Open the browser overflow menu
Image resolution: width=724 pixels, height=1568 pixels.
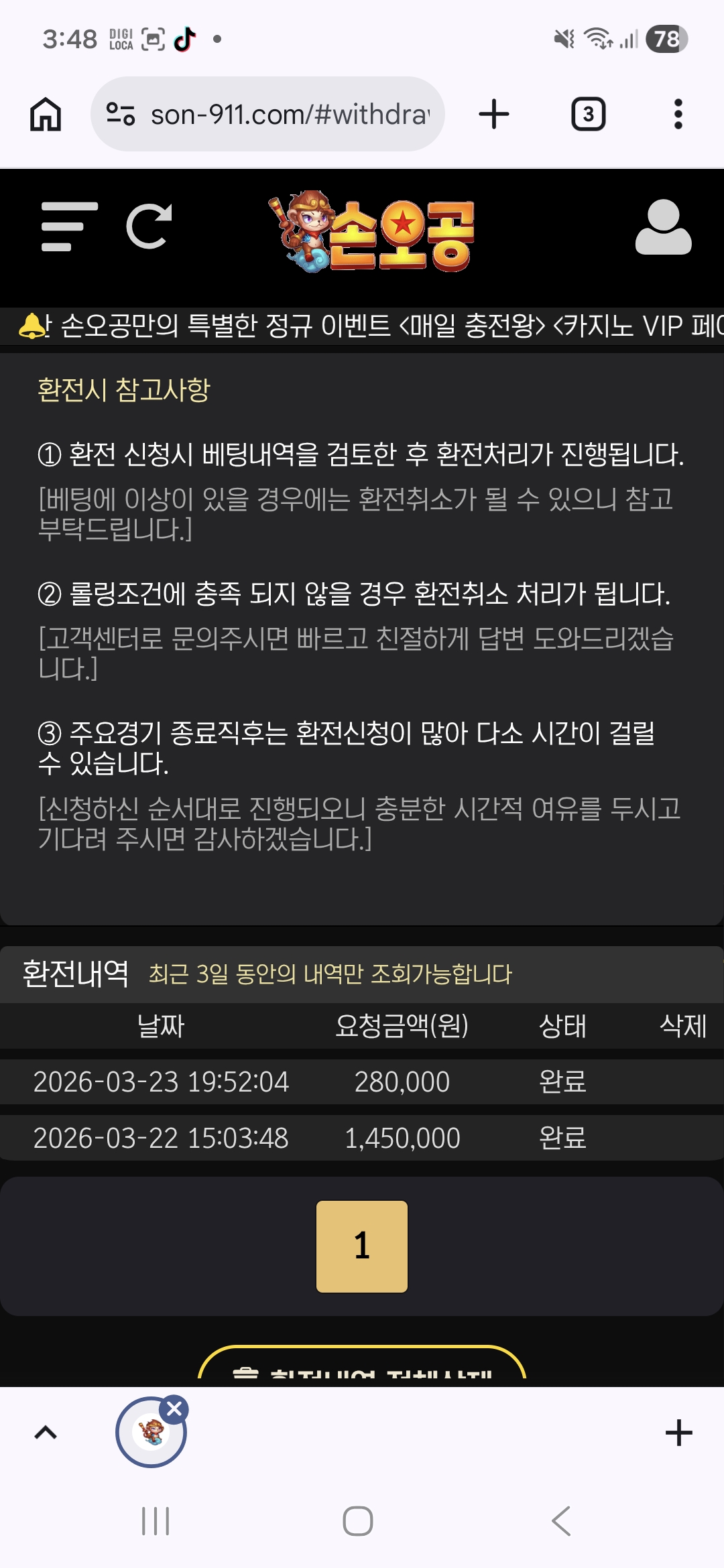pos(678,114)
